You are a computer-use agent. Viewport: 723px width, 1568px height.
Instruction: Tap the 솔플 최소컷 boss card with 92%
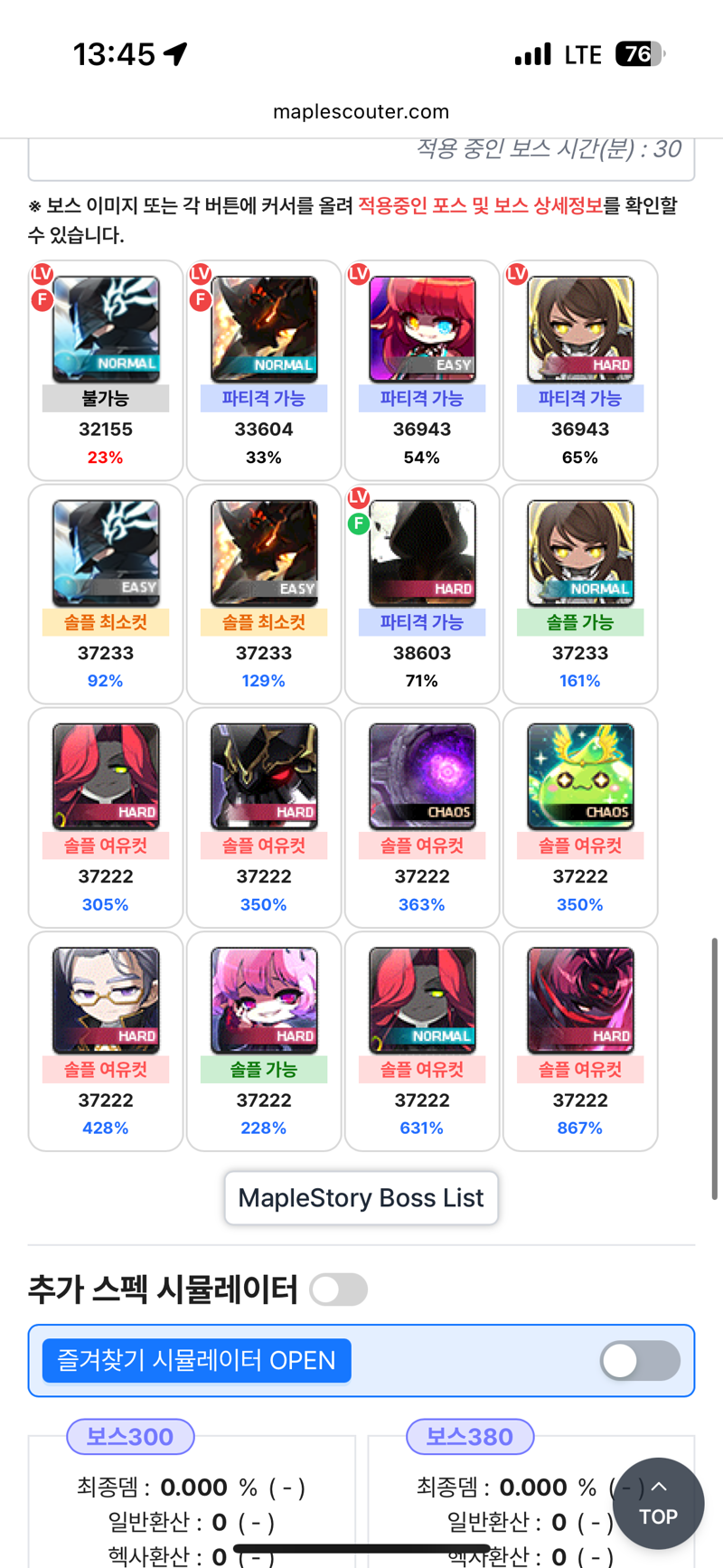click(x=106, y=594)
